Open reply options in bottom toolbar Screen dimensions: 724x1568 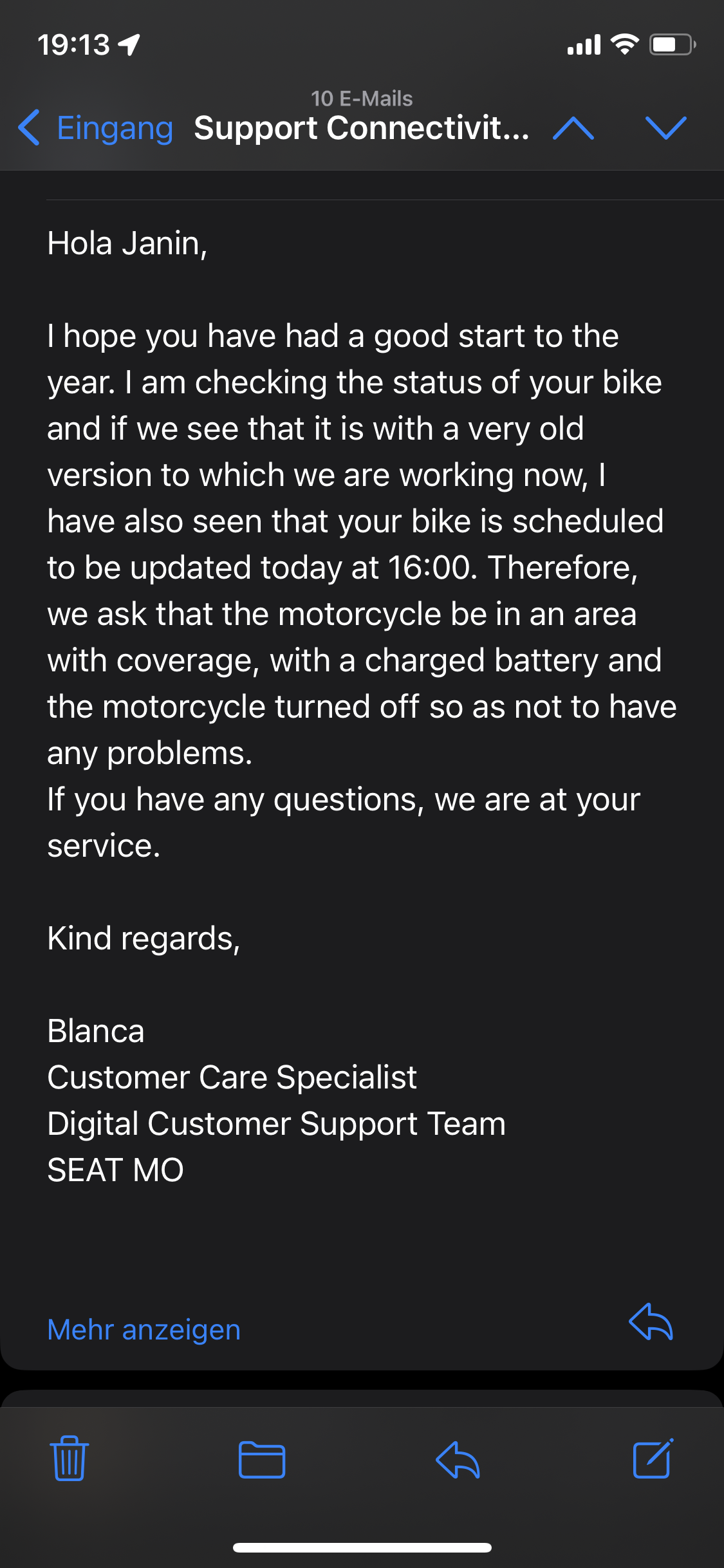(458, 1459)
